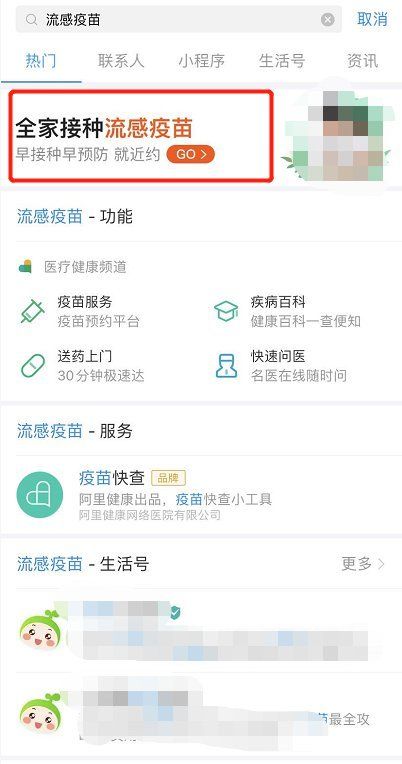
Task: Select the 热门 tab
Action: pyautogui.click(x=41, y=61)
